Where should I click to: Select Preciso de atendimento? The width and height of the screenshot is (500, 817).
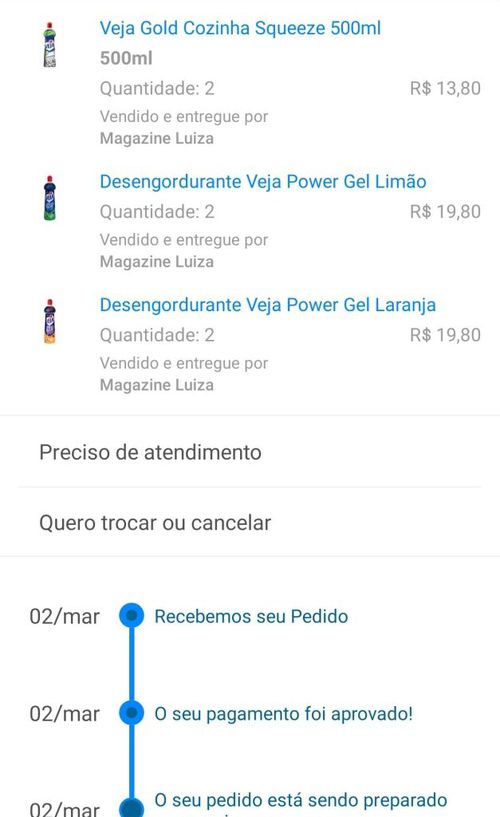pos(250,452)
